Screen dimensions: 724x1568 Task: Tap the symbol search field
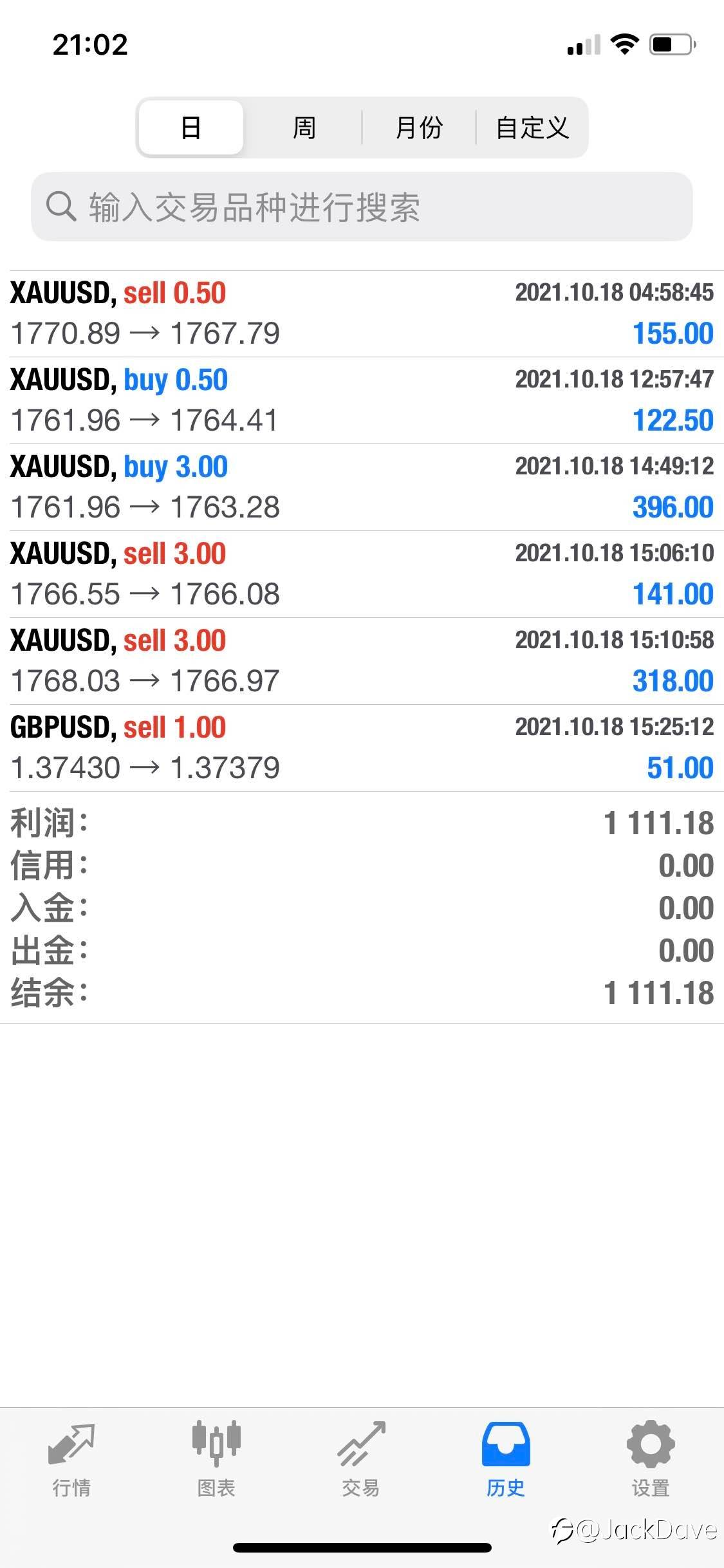pyautogui.click(x=362, y=207)
